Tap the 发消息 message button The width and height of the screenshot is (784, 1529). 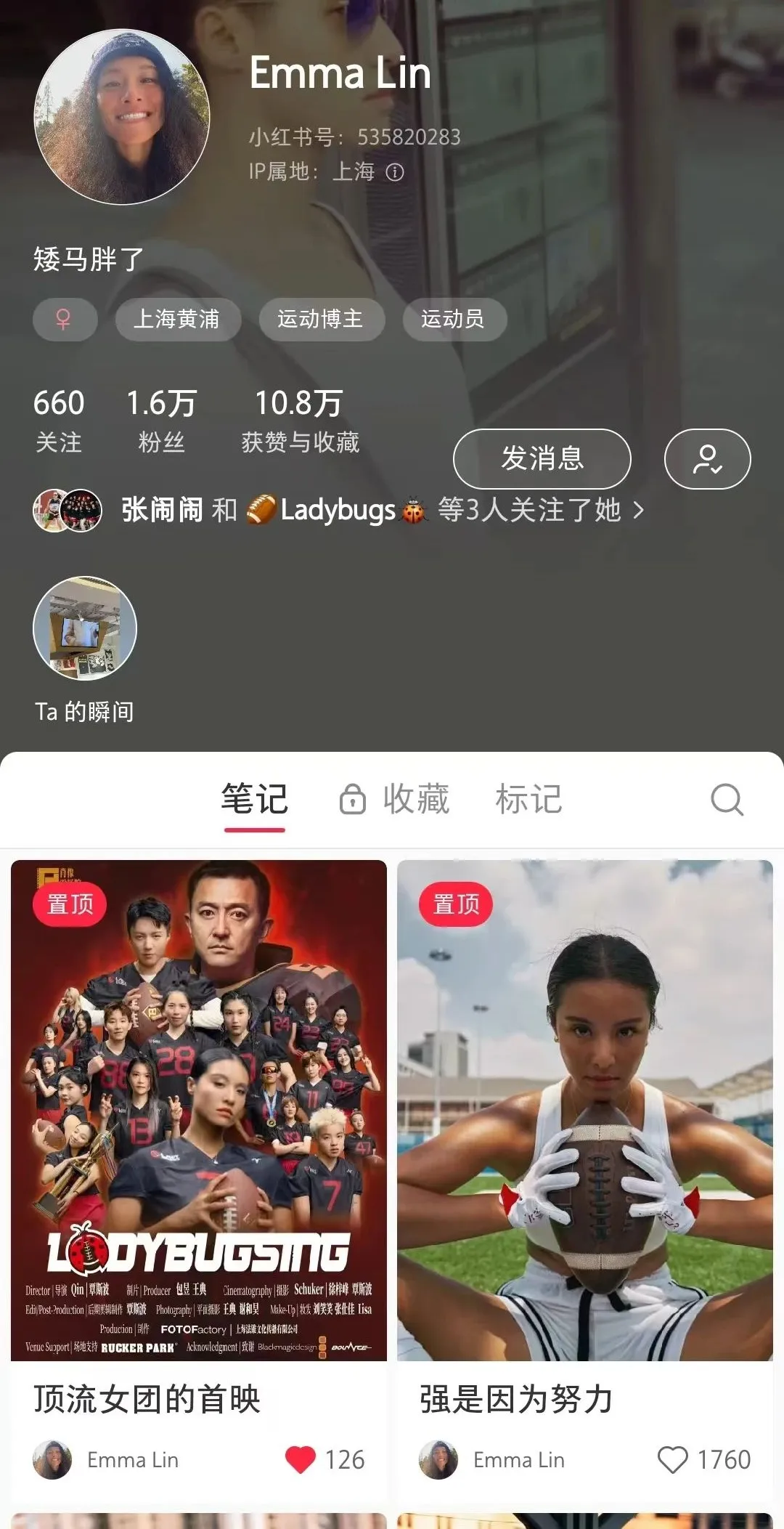tap(542, 458)
